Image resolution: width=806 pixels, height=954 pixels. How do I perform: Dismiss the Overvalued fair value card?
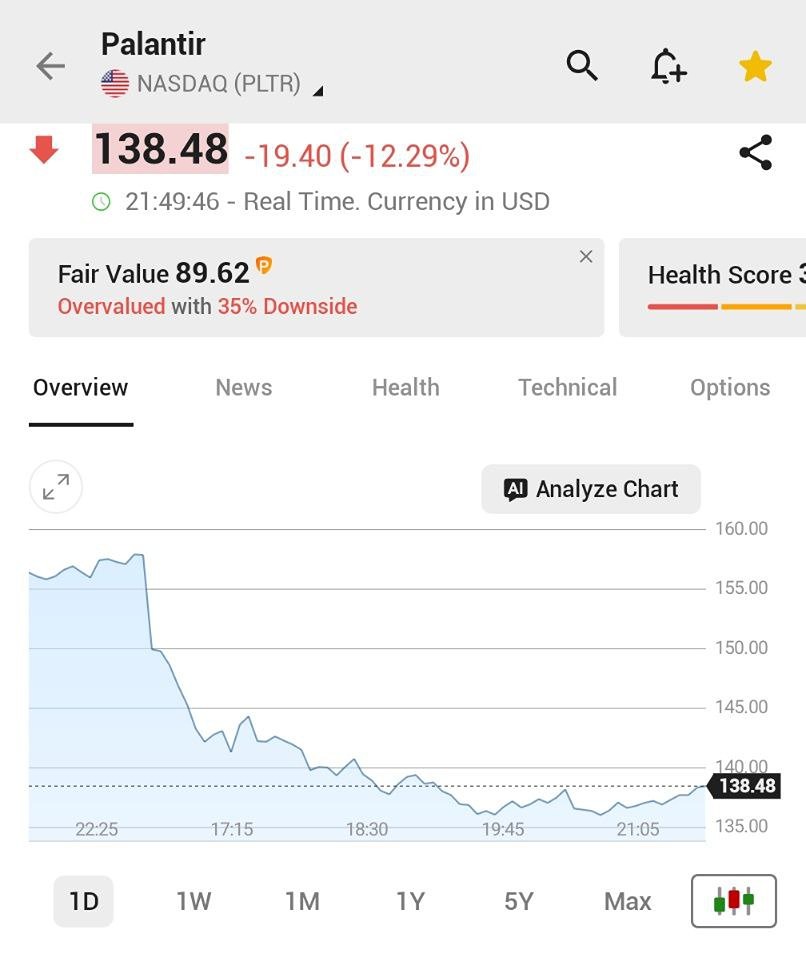(586, 256)
